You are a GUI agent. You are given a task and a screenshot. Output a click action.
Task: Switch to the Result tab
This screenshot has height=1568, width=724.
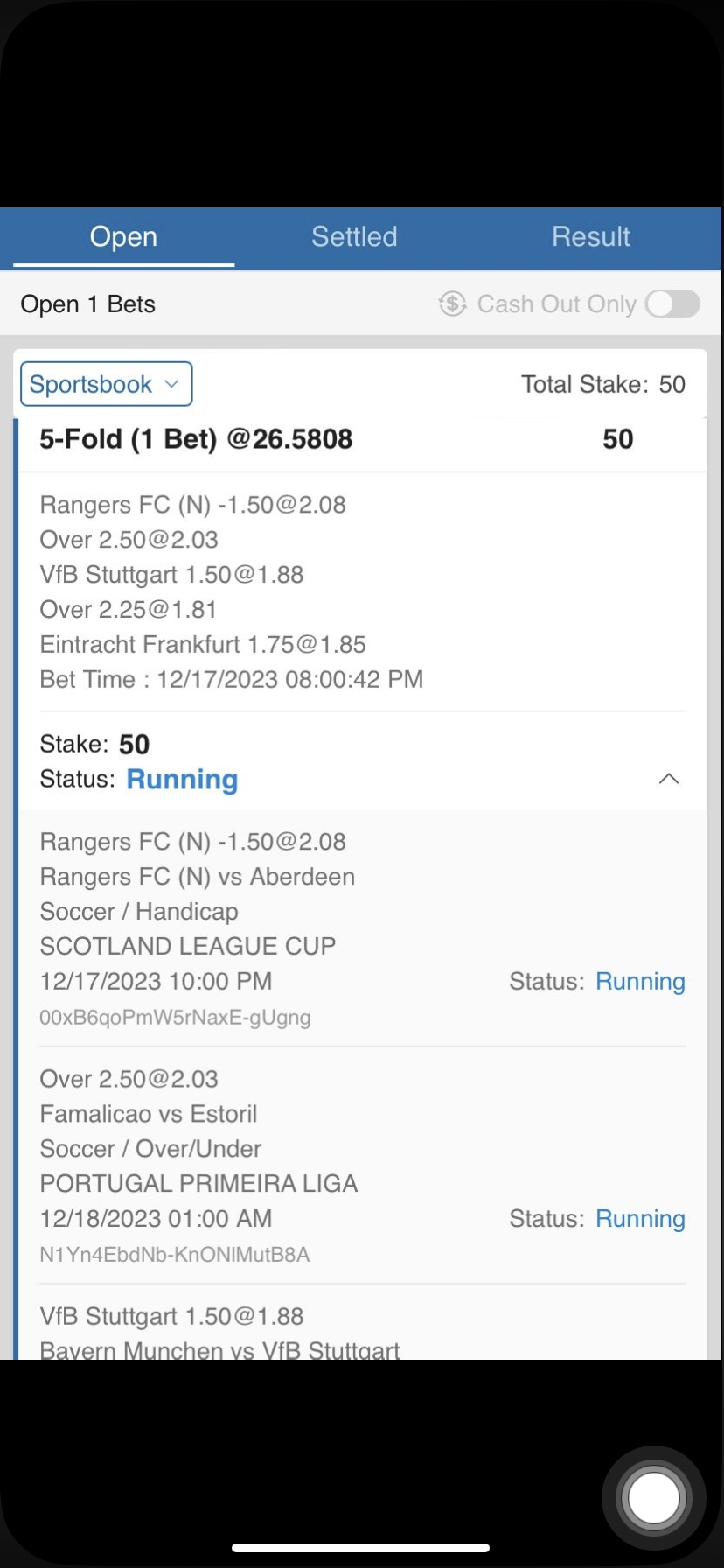click(590, 237)
